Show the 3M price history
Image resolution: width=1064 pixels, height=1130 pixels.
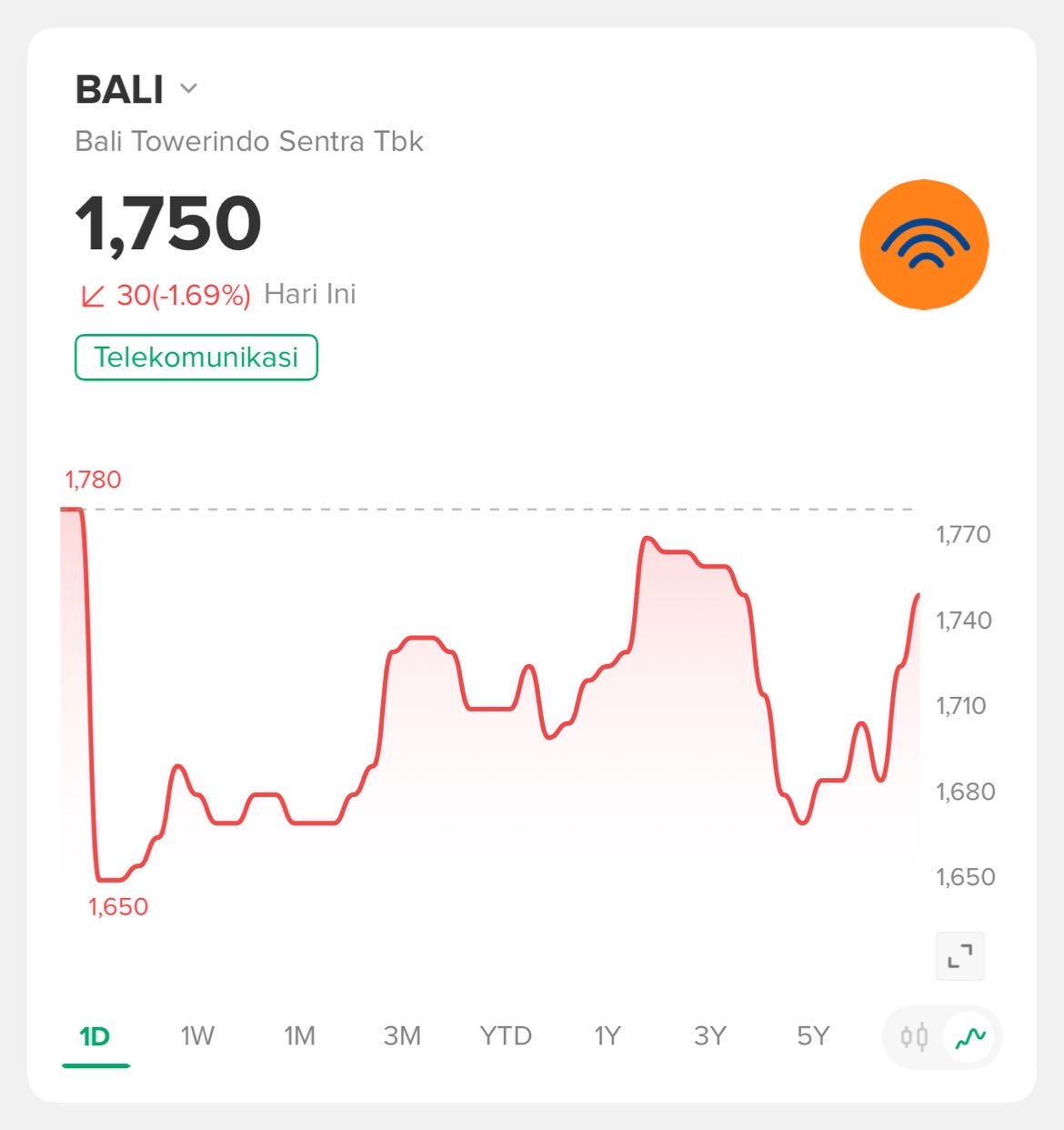[402, 1036]
